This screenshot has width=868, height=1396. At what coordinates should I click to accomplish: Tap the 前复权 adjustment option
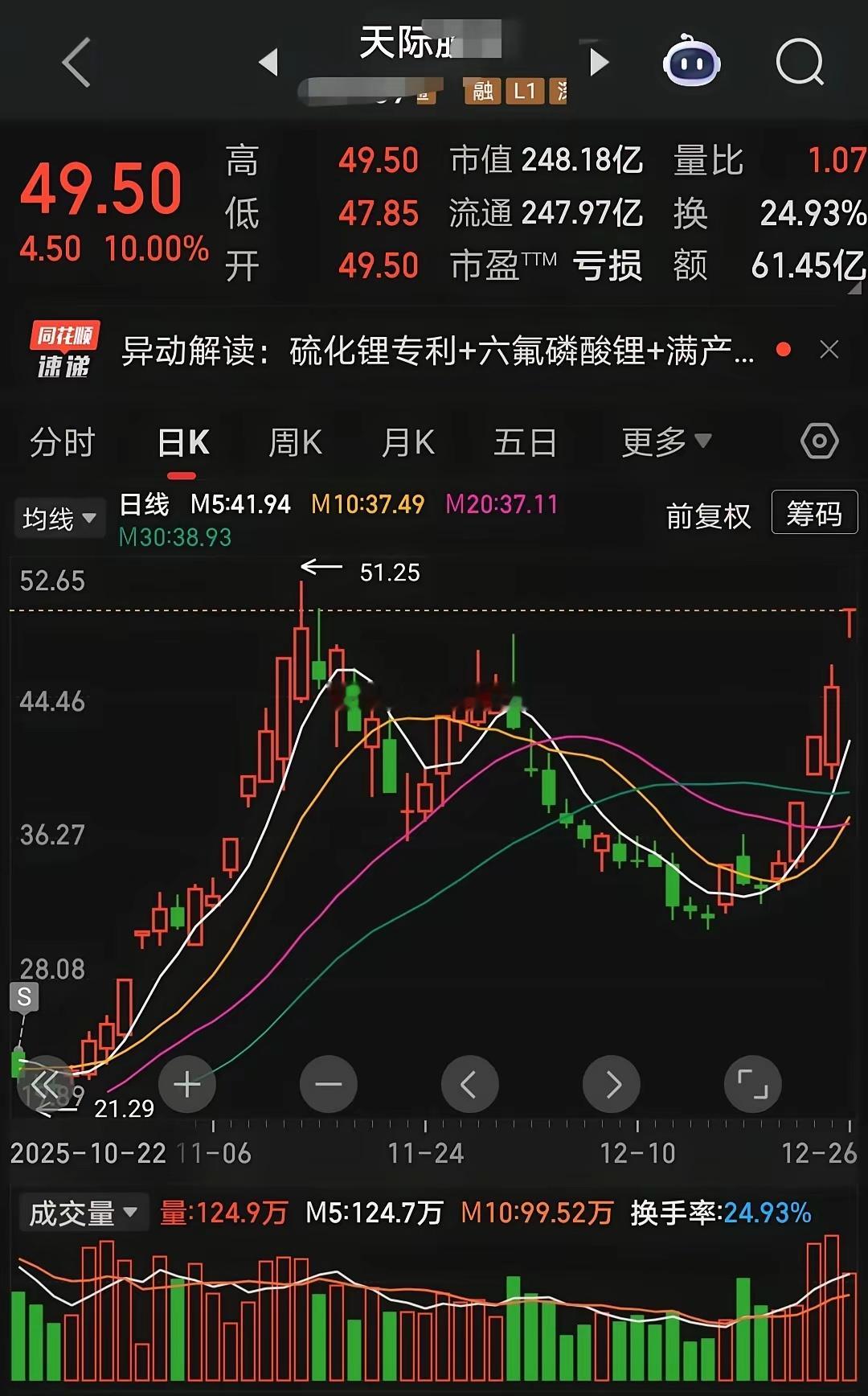pyautogui.click(x=708, y=515)
